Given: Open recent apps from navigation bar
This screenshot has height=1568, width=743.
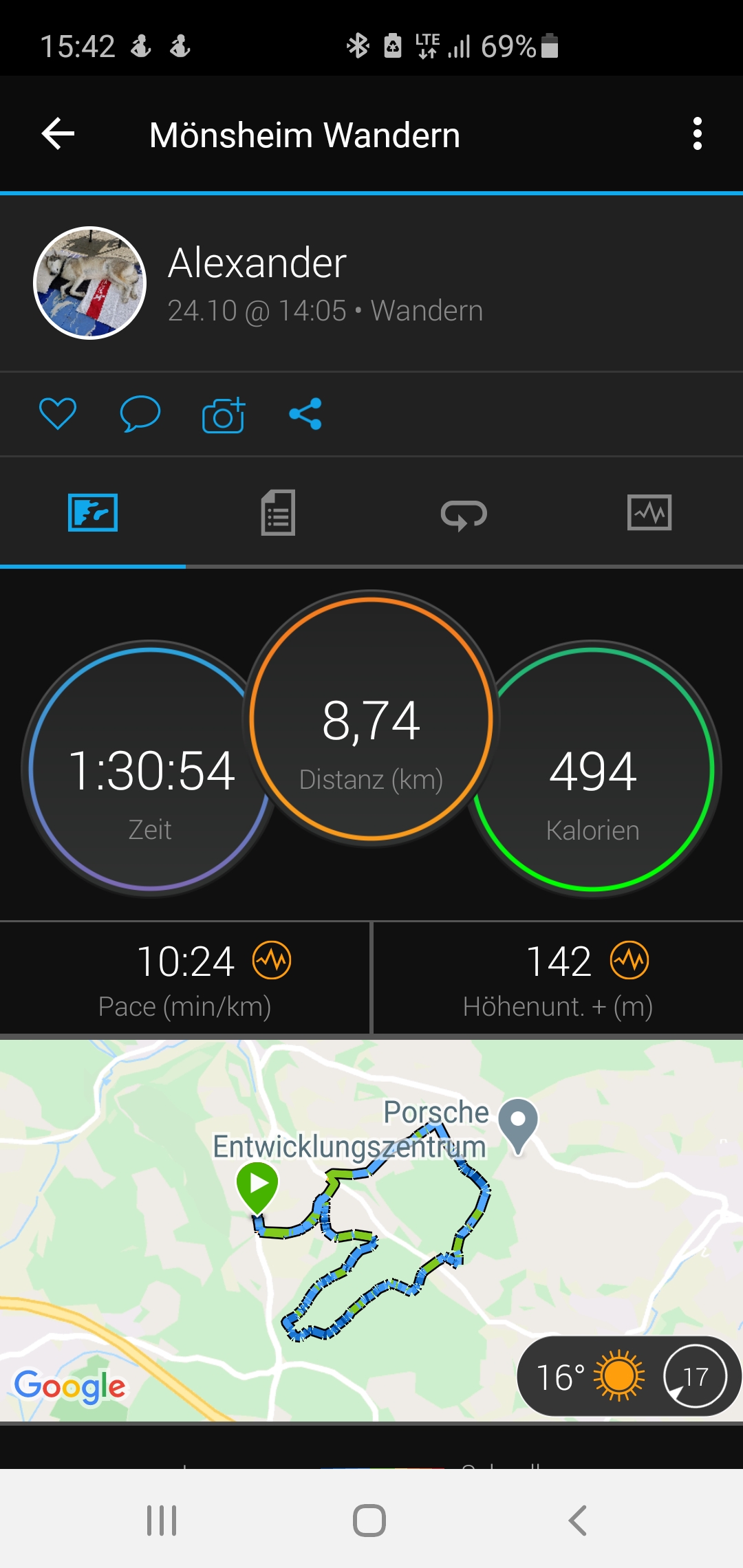Looking at the screenshot, I should [x=162, y=1520].
